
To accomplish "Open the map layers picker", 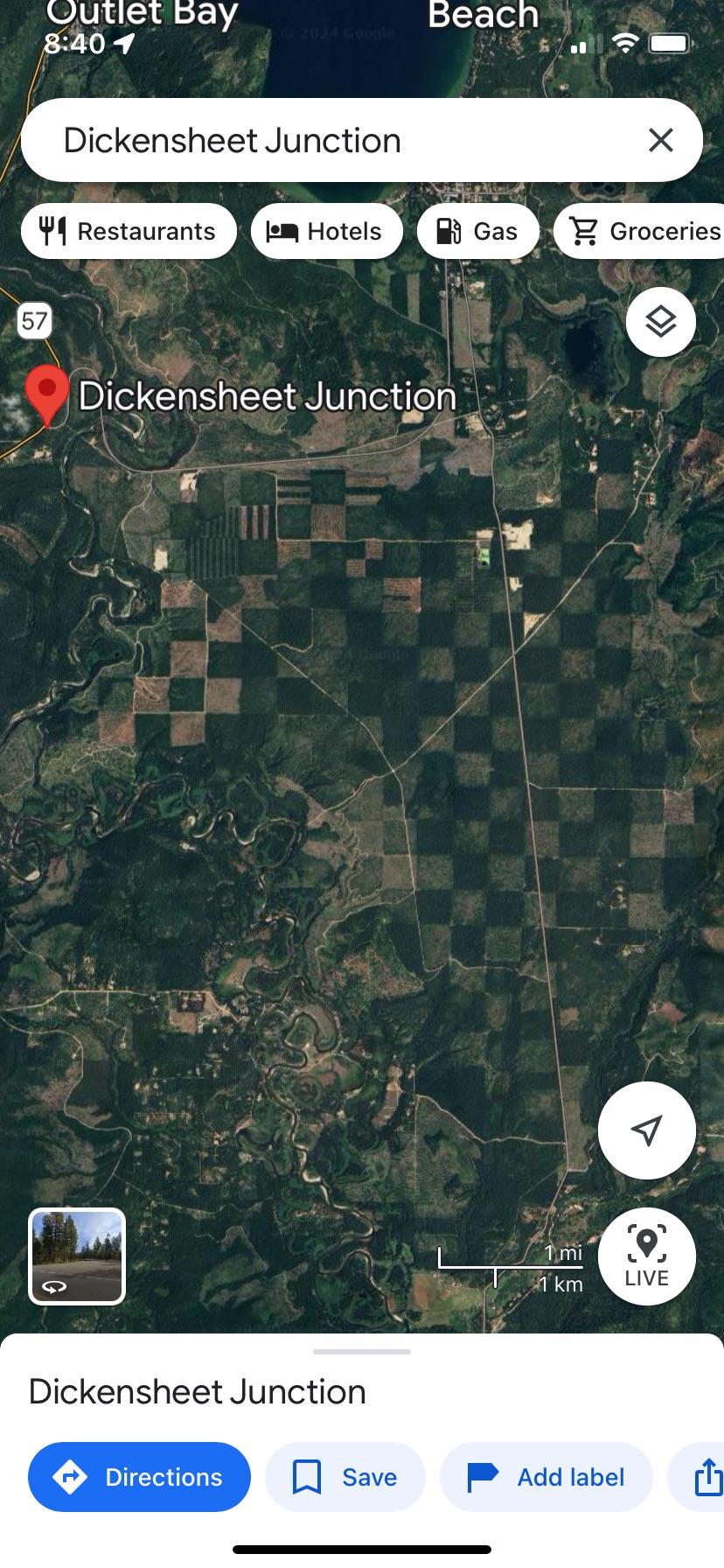I will coord(660,322).
